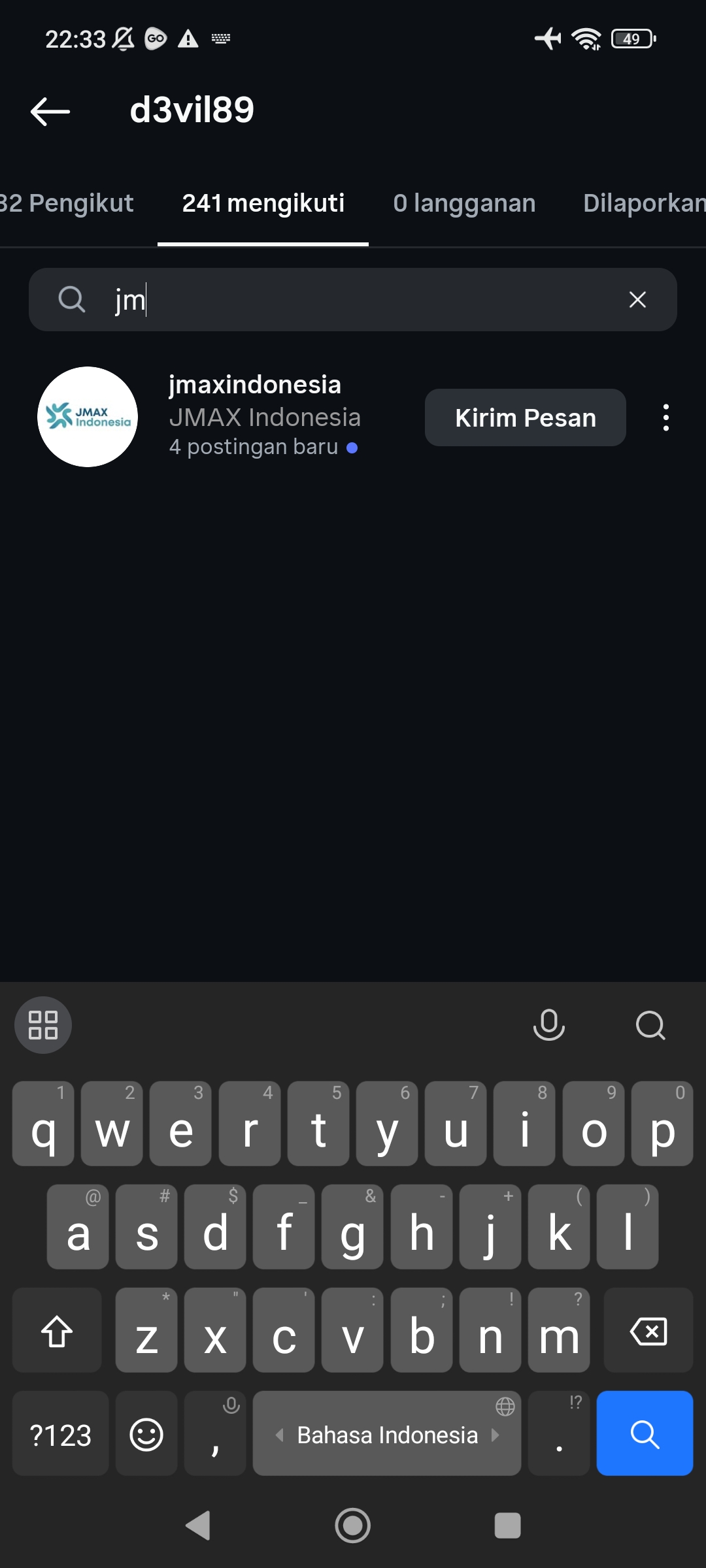
Task: Switch keyboard to ?123 symbols
Action: (x=60, y=1435)
